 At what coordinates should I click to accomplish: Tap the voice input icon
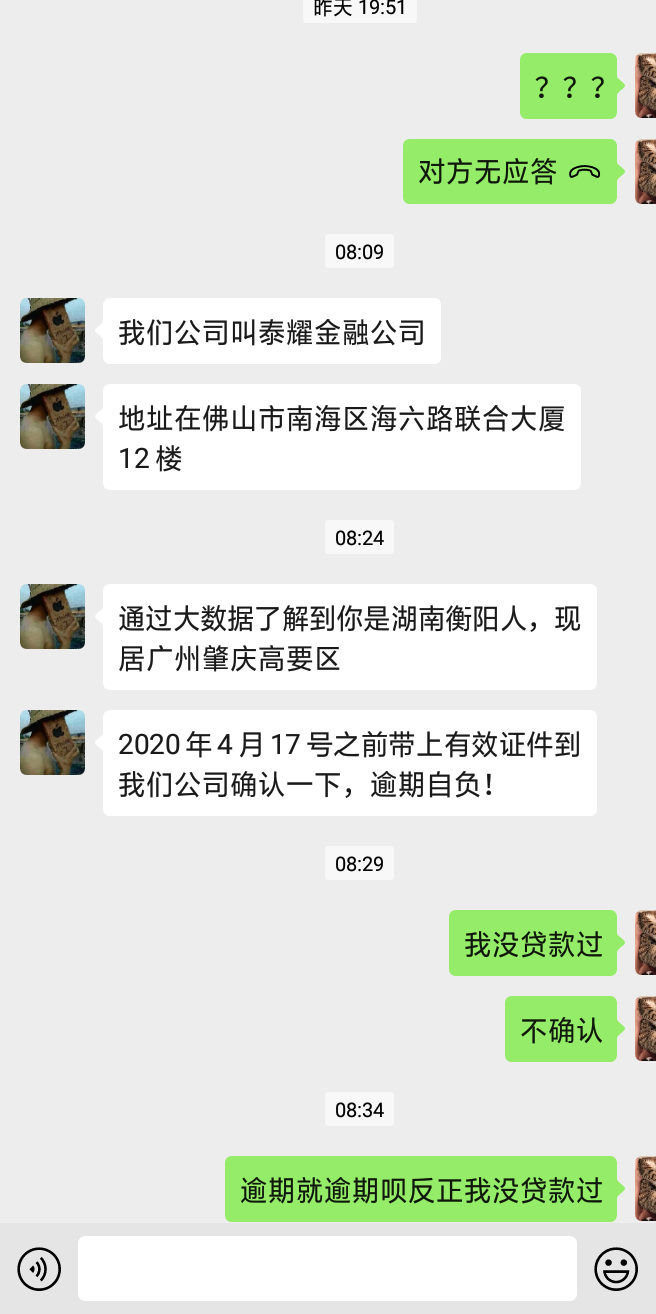(39, 1269)
